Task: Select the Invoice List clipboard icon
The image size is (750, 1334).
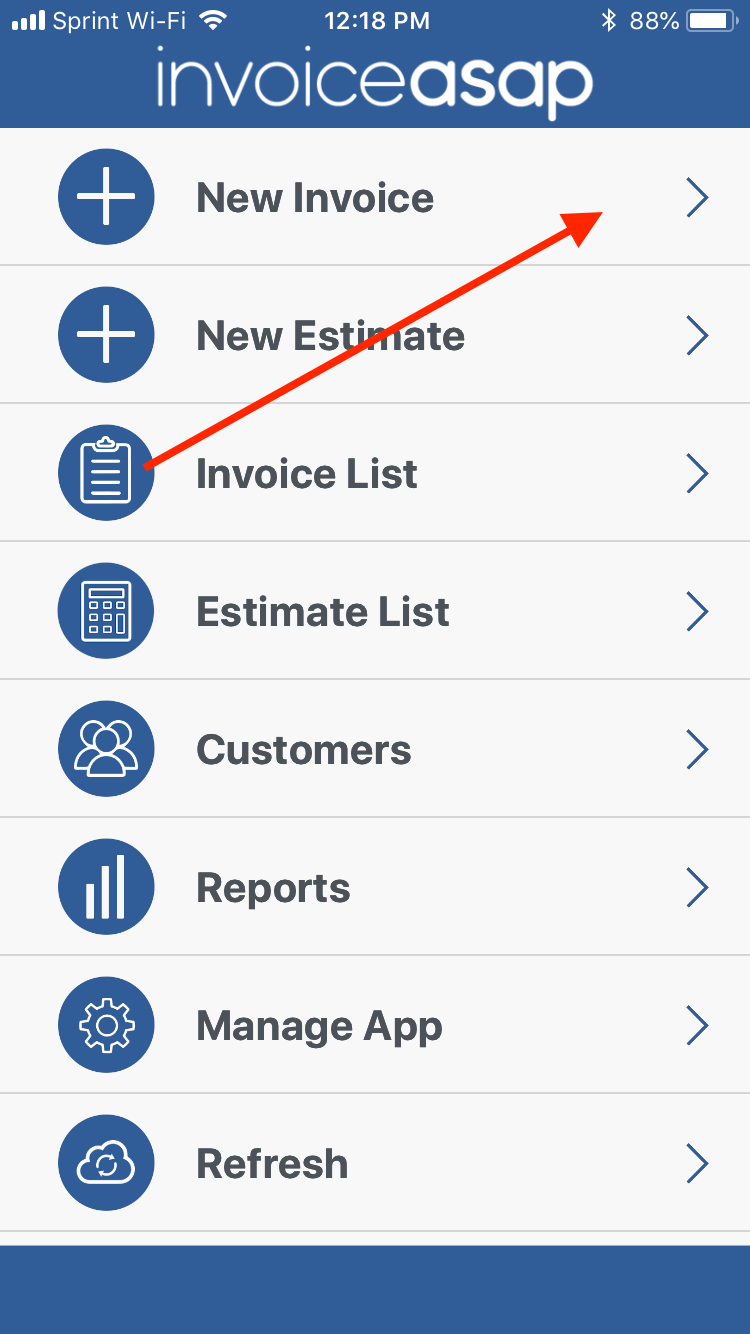Action: click(106, 472)
